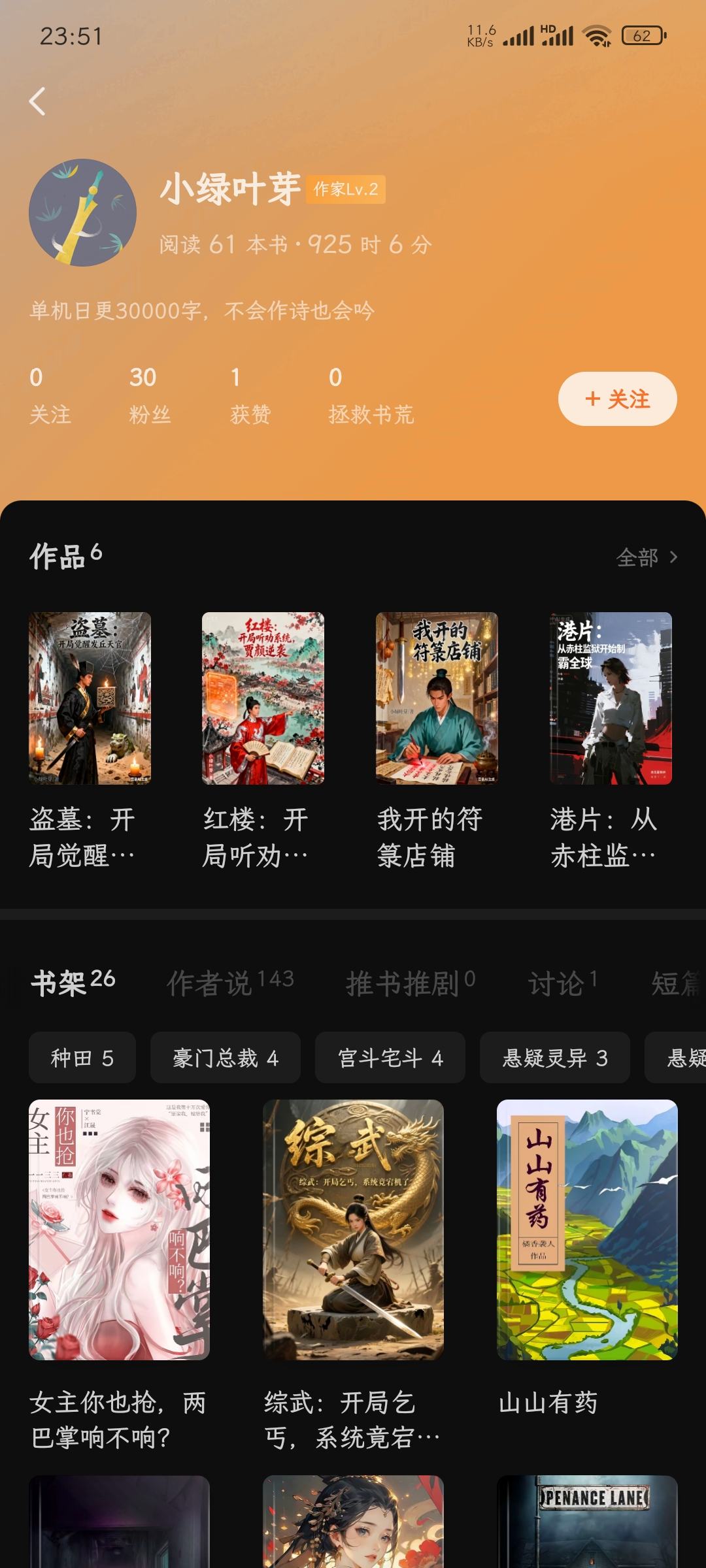706x1568 pixels.
Task: Open the book 港片：从赤柱监
Action: pyautogui.click(x=611, y=698)
